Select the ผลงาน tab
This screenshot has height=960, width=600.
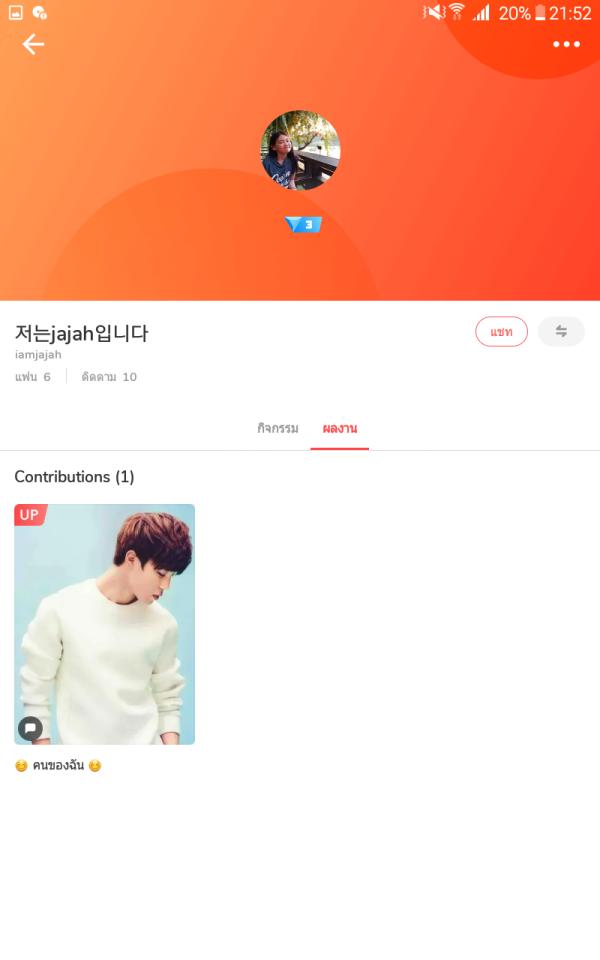[x=339, y=429]
